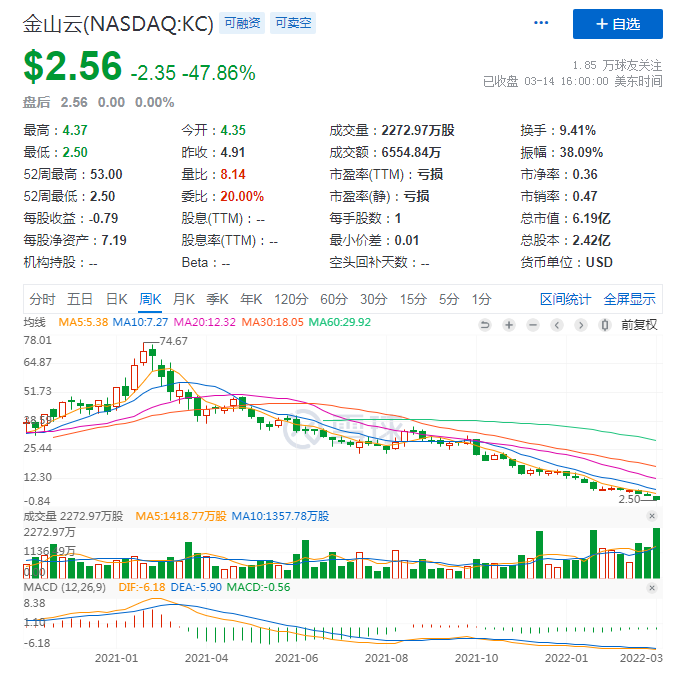Select the 5分 interval

pyautogui.click(x=448, y=299)
